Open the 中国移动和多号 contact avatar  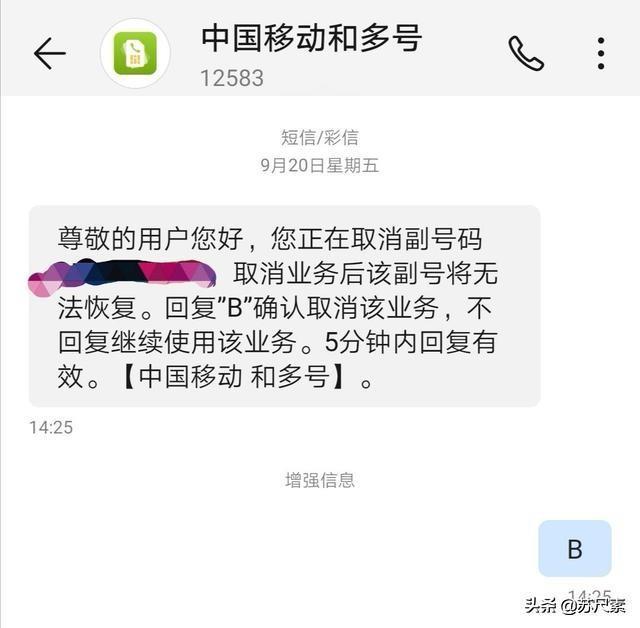coord(135,53)
